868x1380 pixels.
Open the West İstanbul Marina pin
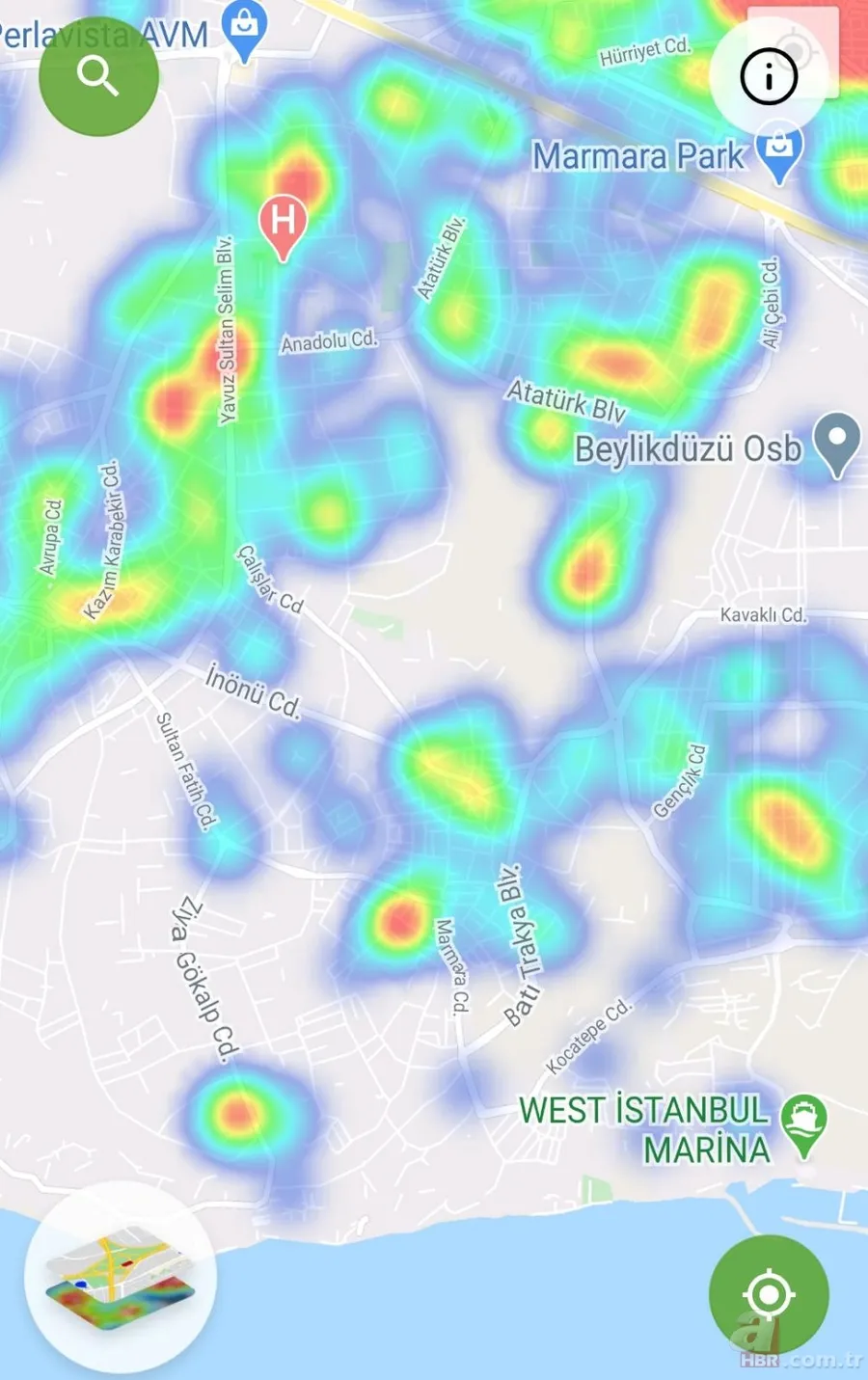[x=802, y=1123]
